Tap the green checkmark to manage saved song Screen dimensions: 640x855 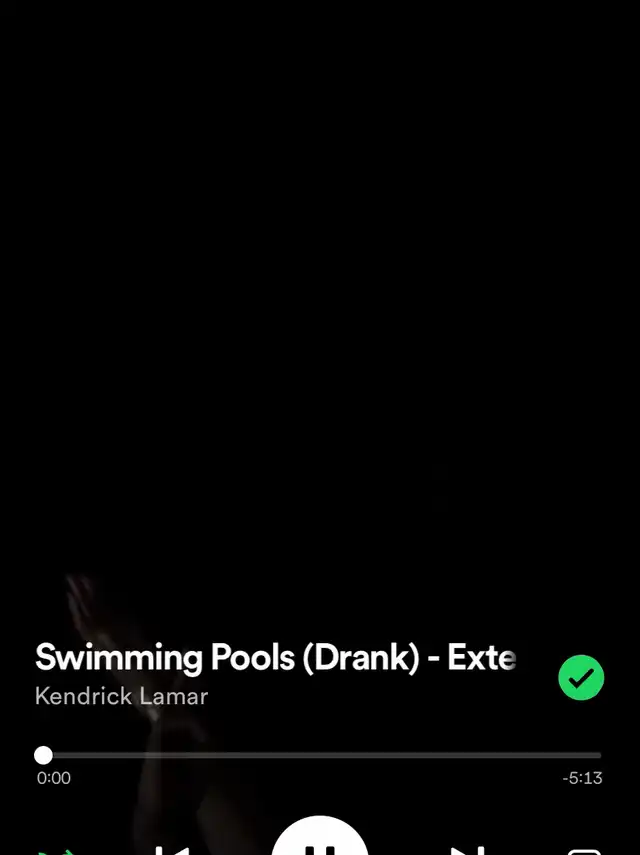point(581,679)
